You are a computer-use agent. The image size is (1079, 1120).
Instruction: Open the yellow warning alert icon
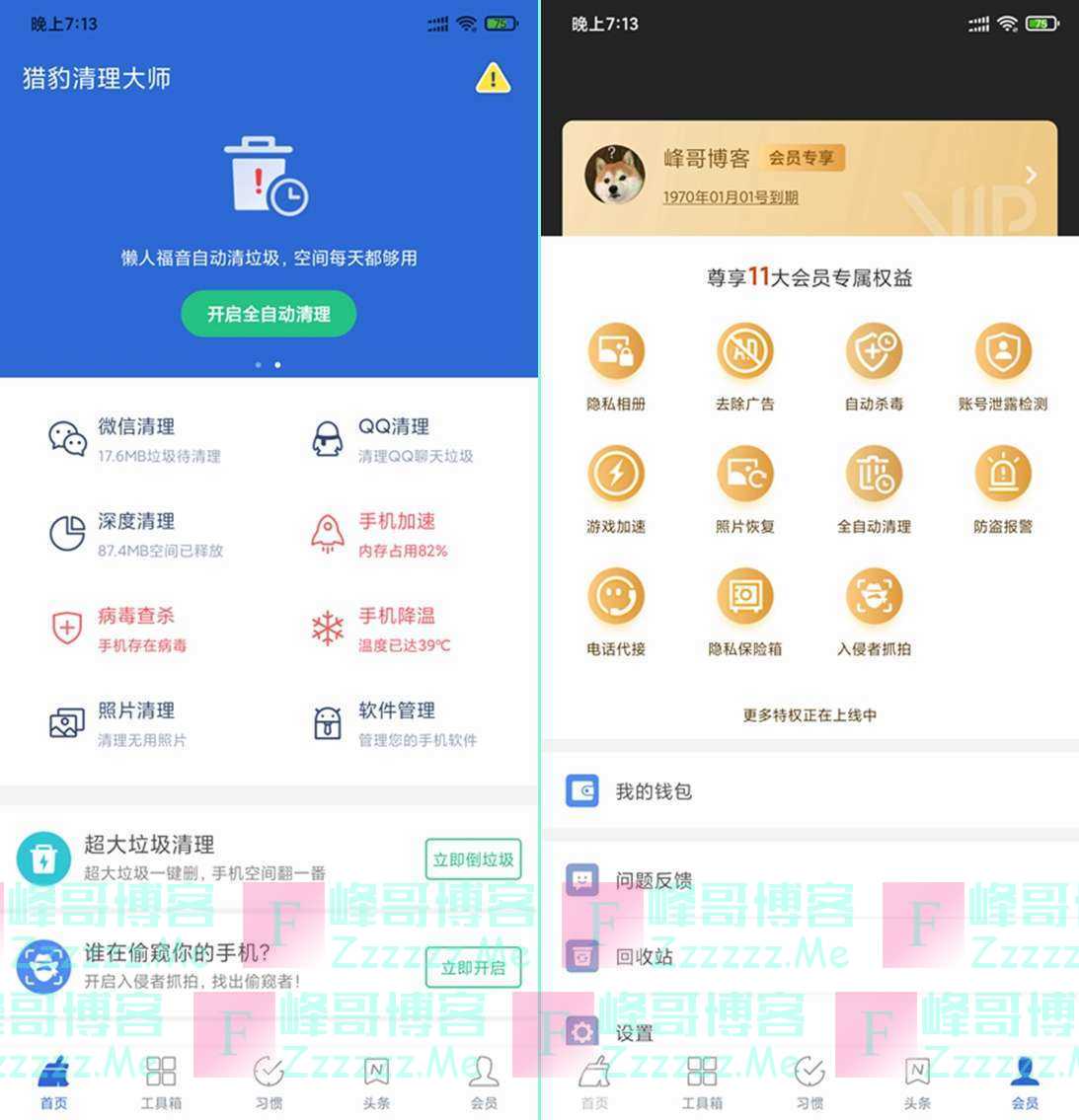[x=493, y=78]
